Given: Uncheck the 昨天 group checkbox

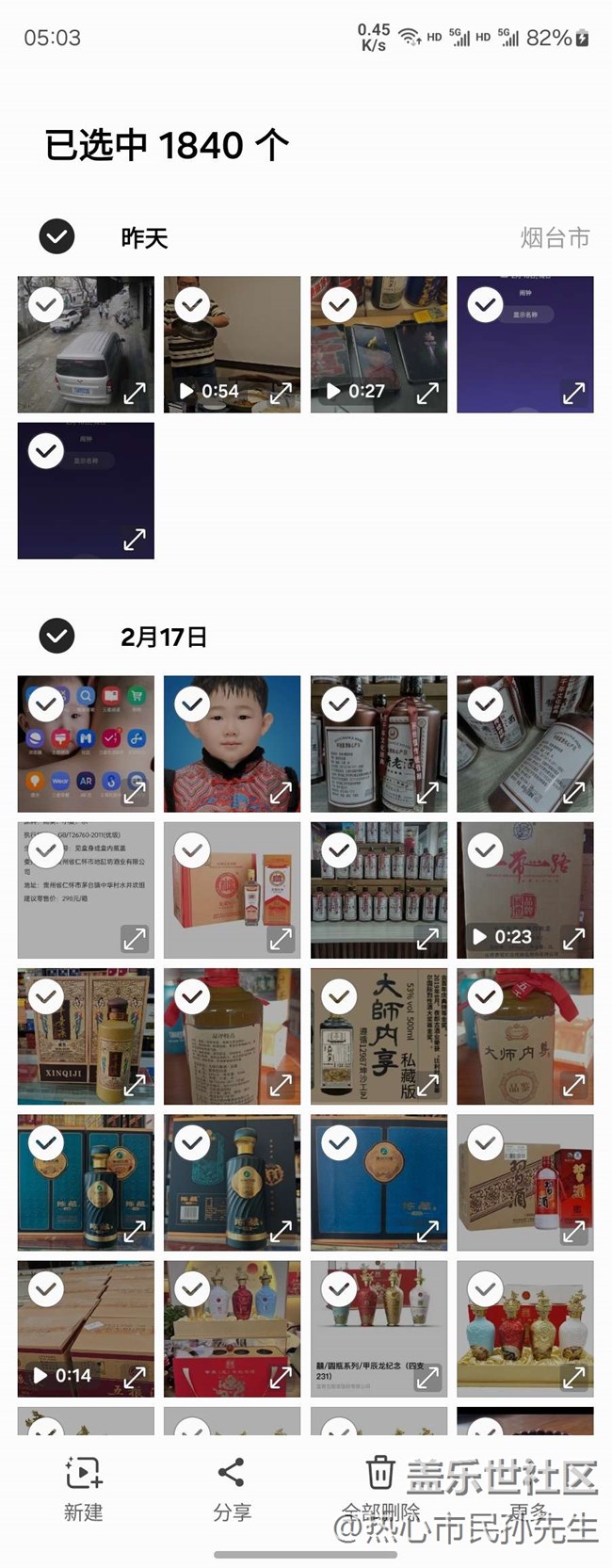Looking at the screenshot, I should coord(56,236).
